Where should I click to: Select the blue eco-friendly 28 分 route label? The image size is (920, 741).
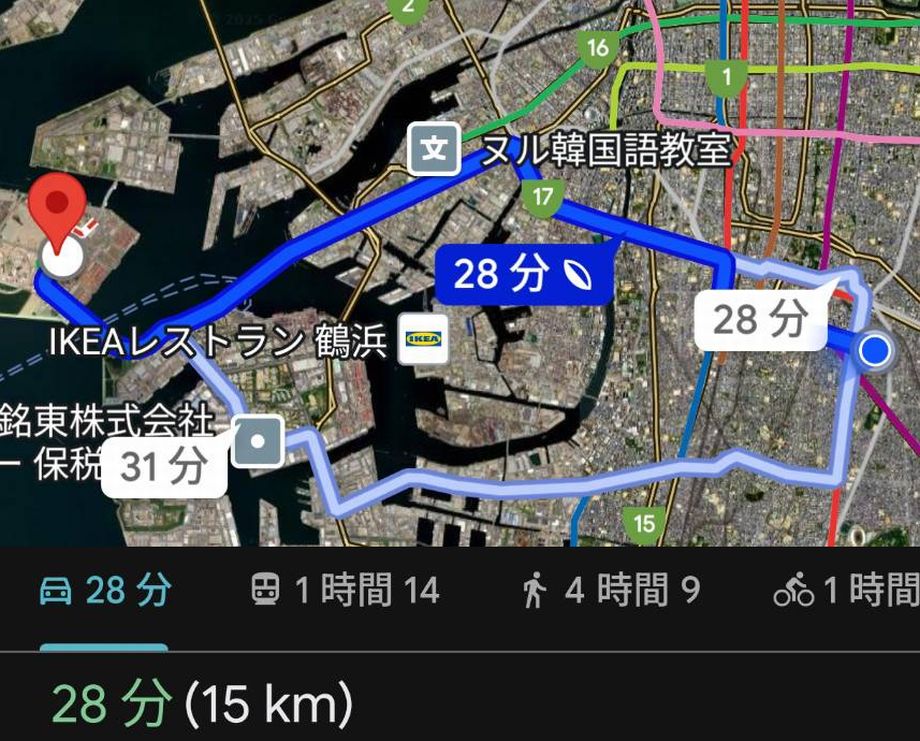pyautogui.click(x=522, y=274)
